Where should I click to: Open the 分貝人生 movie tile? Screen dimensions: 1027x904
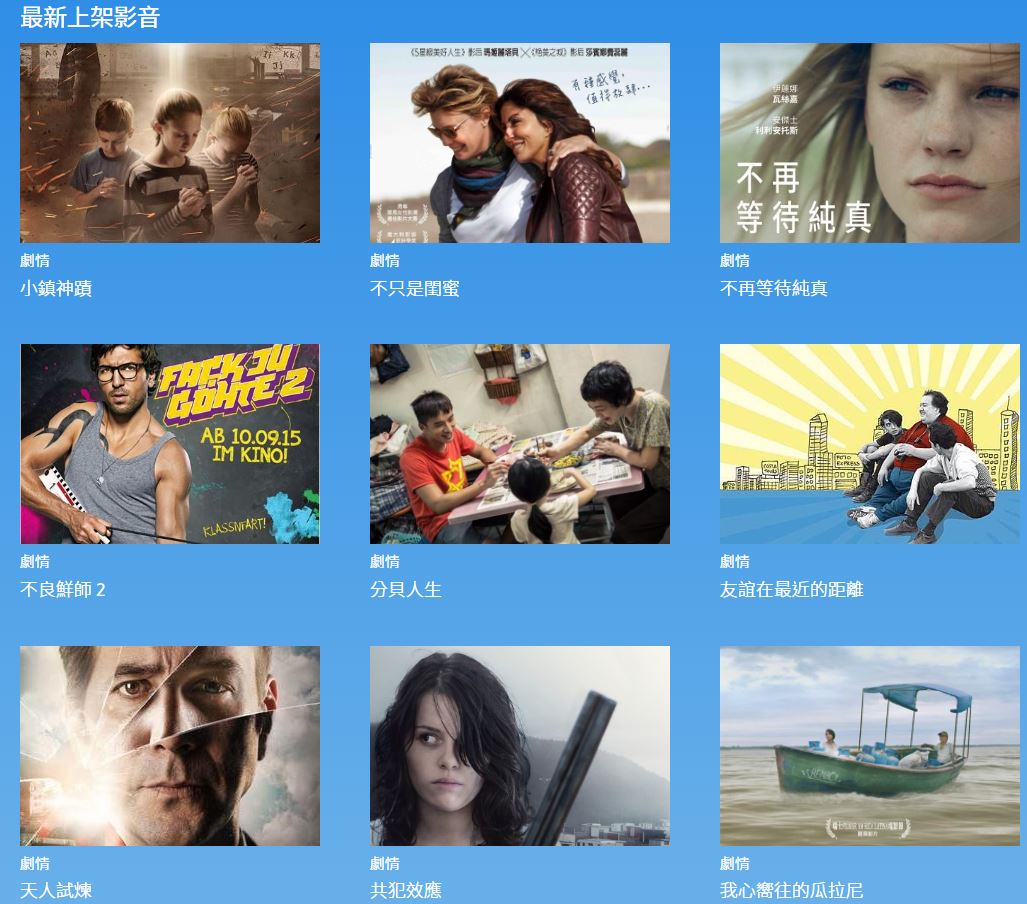pos(520,444)
